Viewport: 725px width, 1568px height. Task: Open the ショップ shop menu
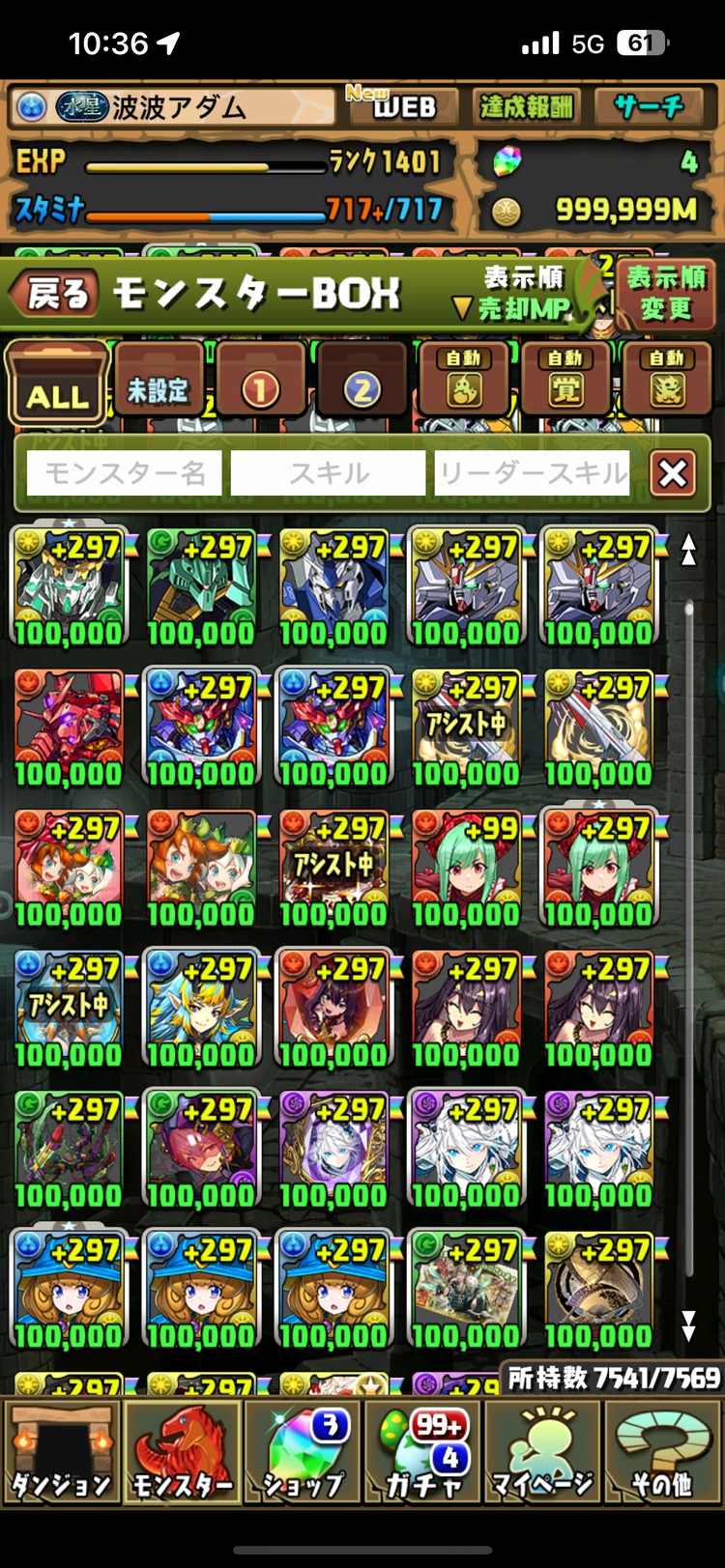pyautogui.click(x=302, y=1454)
